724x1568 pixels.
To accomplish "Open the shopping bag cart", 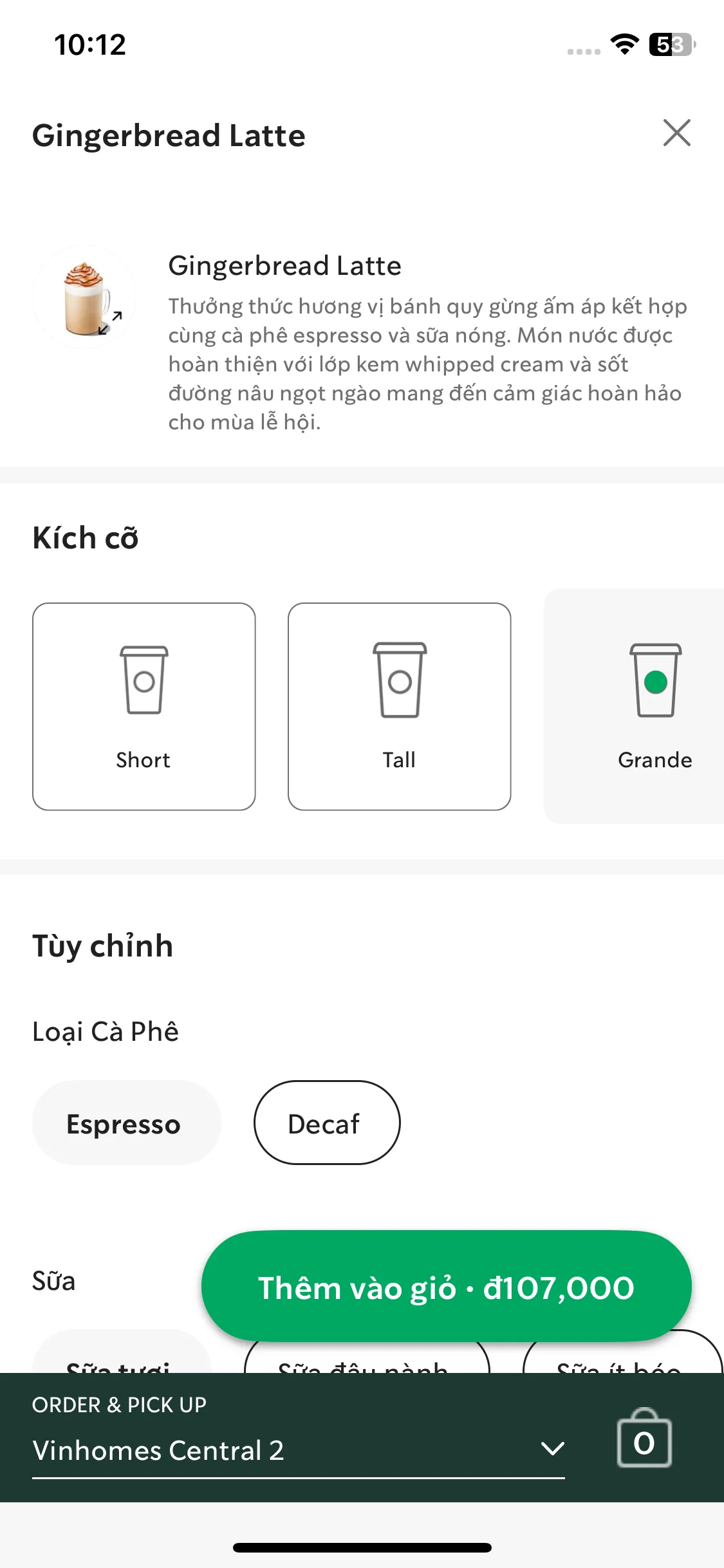I will click(x=644, y=1439).
